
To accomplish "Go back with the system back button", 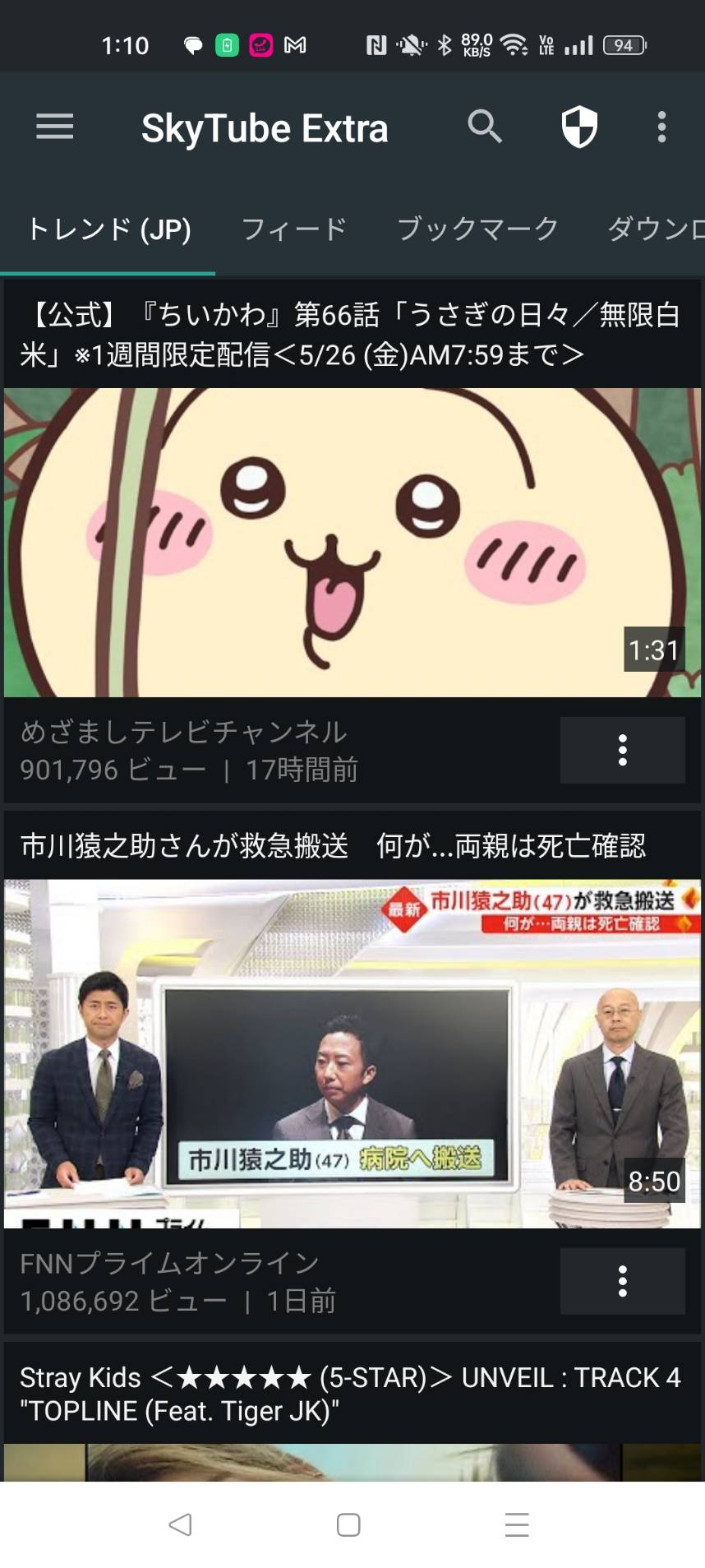I will (180, 1524).
